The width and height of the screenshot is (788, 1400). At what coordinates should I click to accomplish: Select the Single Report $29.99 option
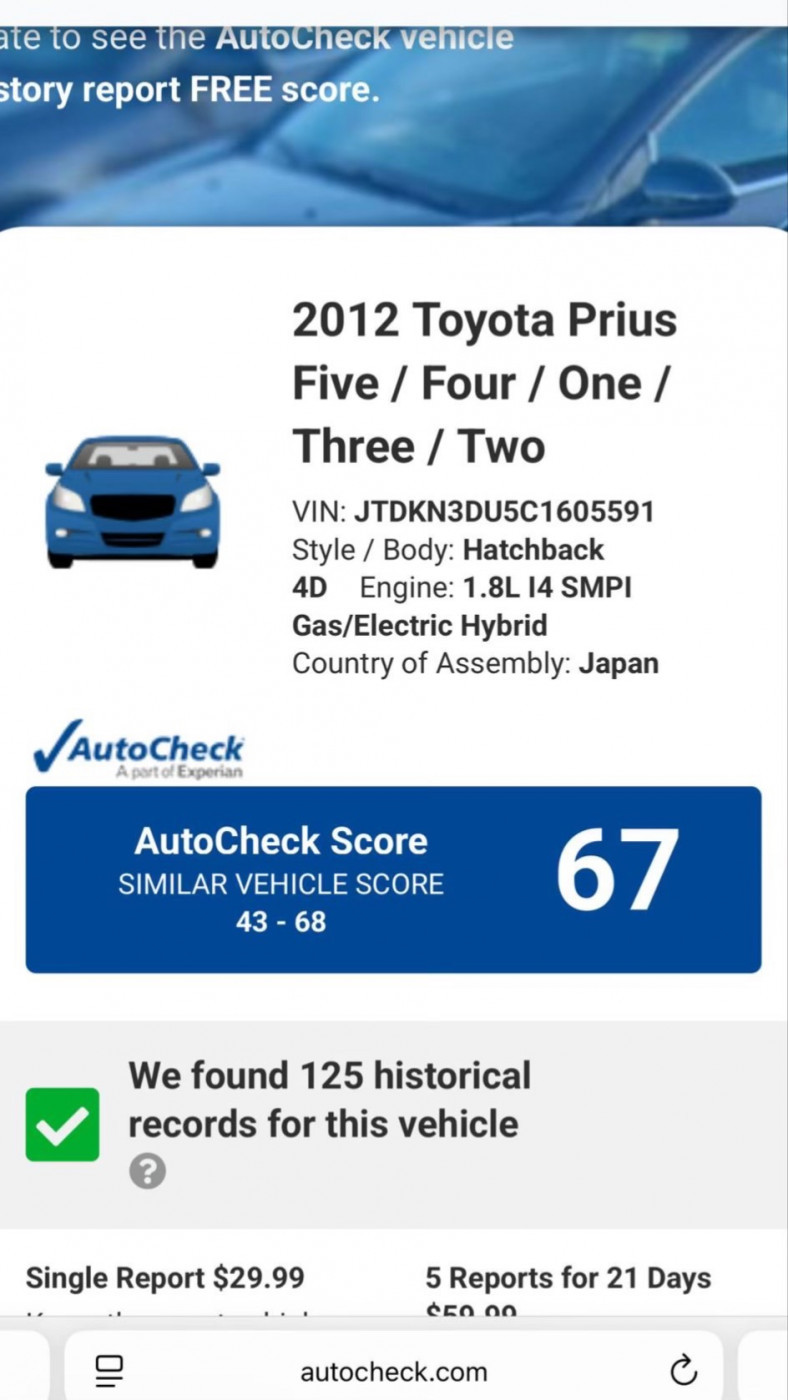[x=165, y=1278]
